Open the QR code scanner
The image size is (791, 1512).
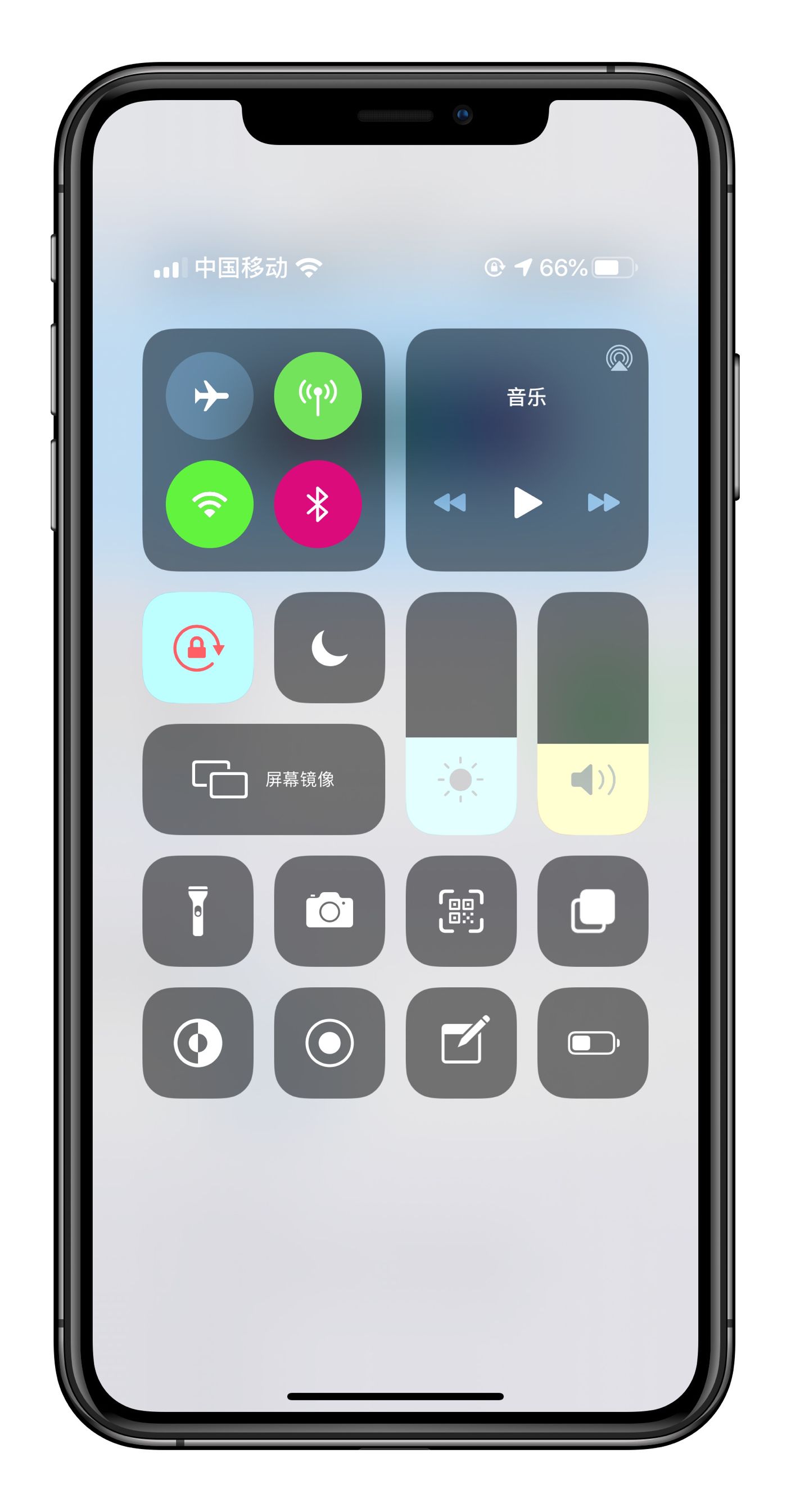coord(460,911)
